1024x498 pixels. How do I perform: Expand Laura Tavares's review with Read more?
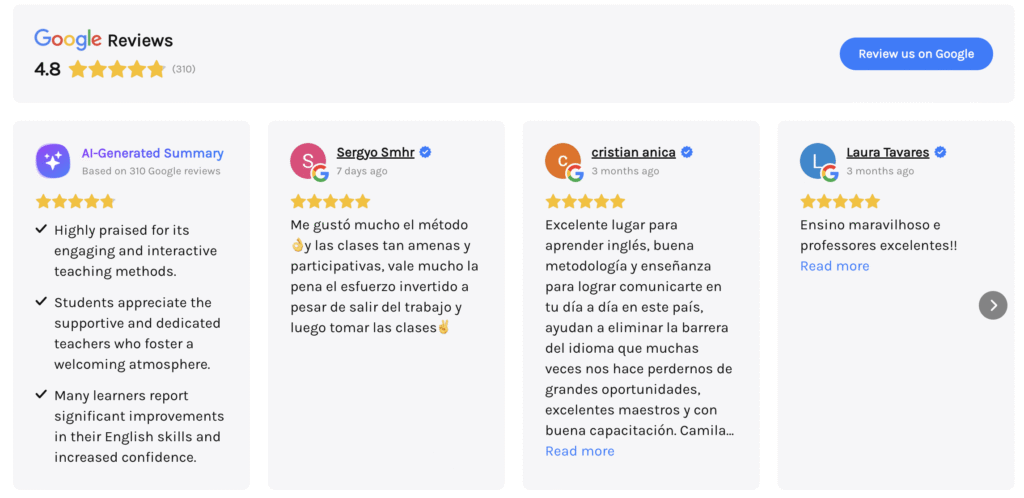[x=834, y=266]
